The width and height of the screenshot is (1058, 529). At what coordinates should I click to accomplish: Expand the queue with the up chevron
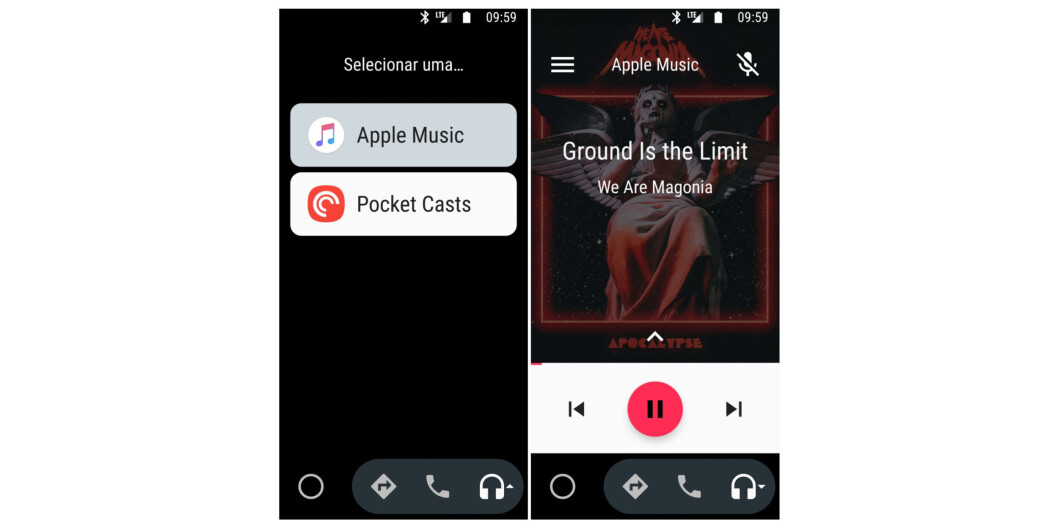(x=655, y=337)
